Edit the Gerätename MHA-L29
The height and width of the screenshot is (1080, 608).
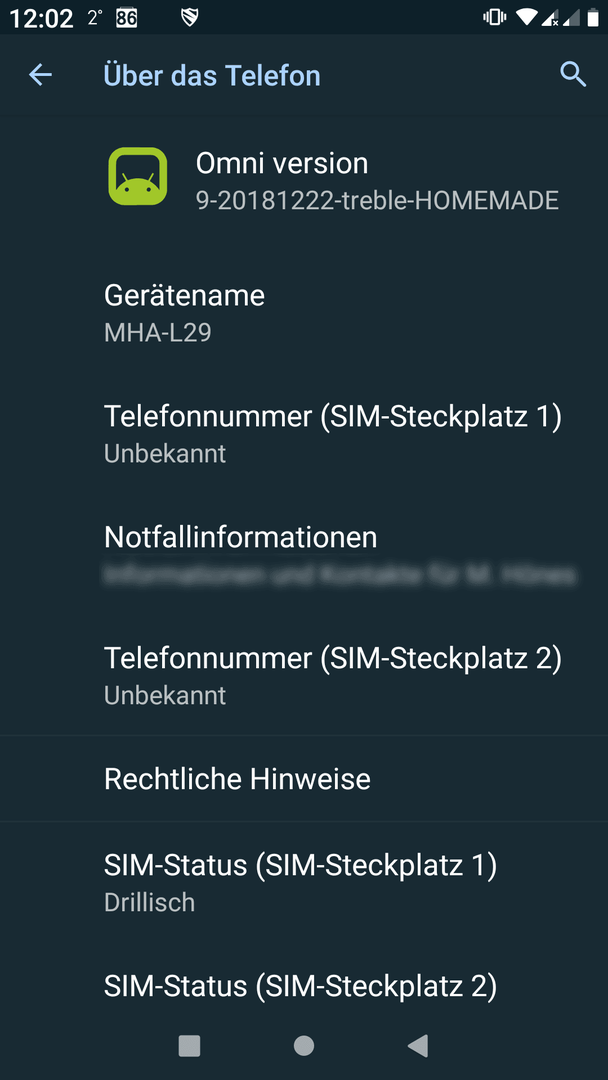(304, 313)
